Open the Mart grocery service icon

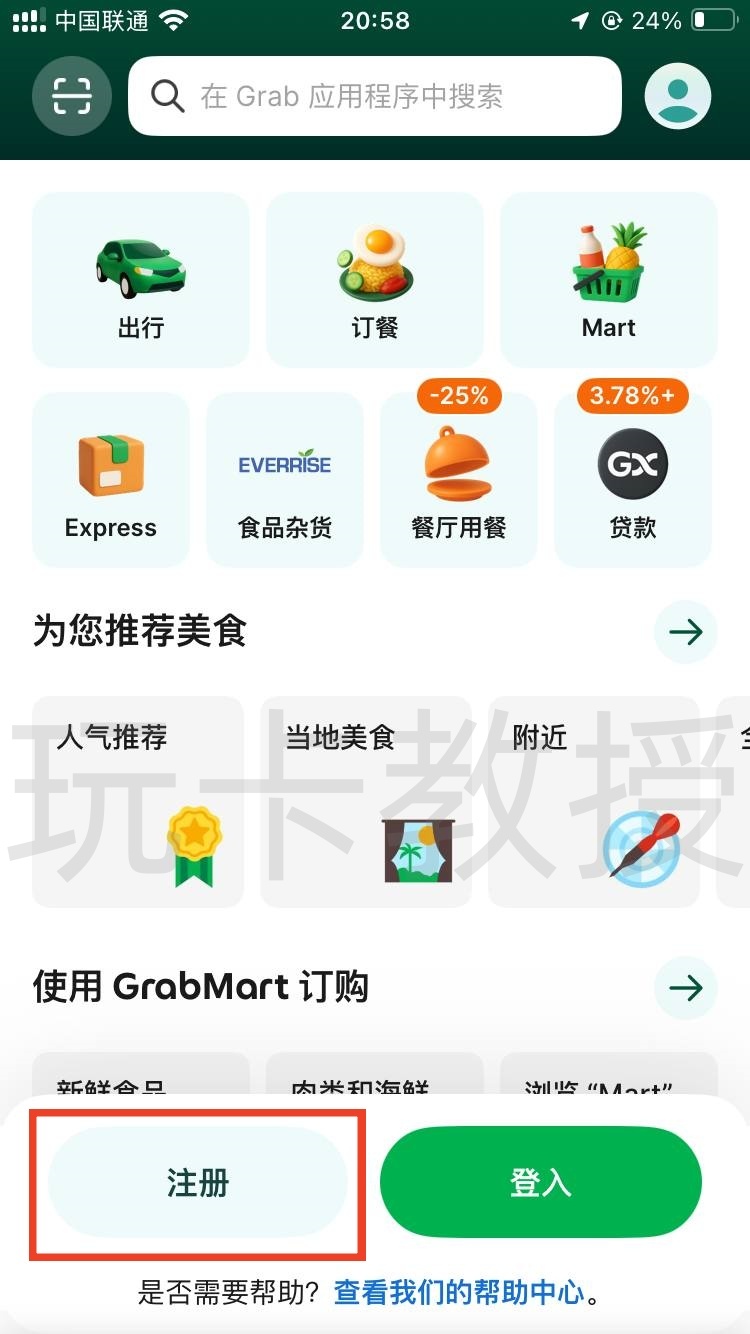tap(608, 278)
